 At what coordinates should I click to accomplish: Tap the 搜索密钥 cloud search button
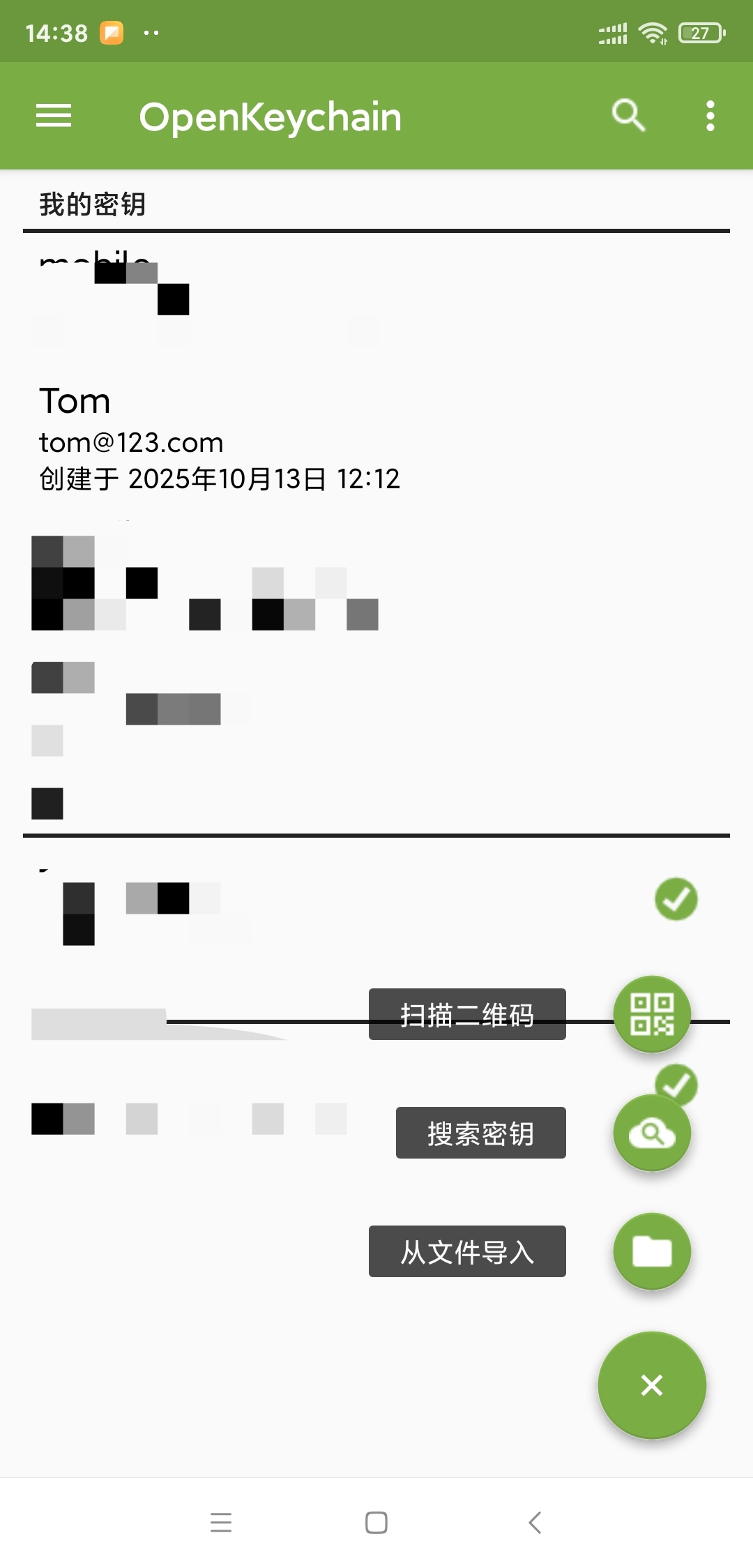click(x=652, y=1133)
